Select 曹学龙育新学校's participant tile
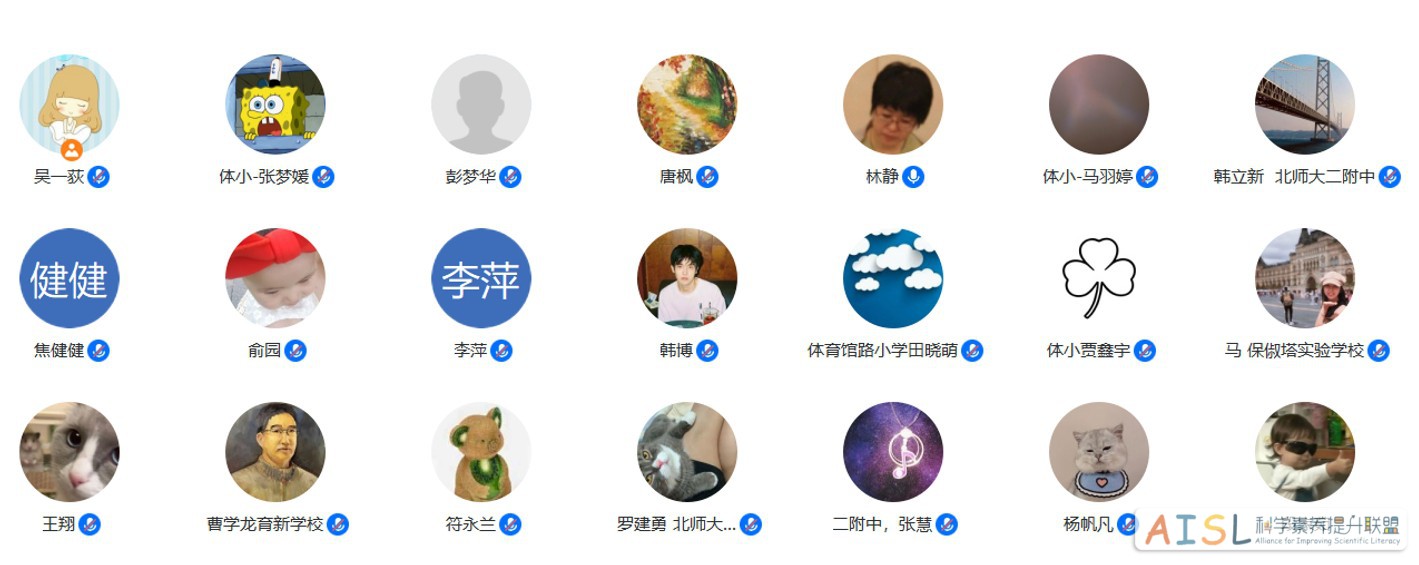This screenshot has height=565, width=1419. tap(275, 452)
